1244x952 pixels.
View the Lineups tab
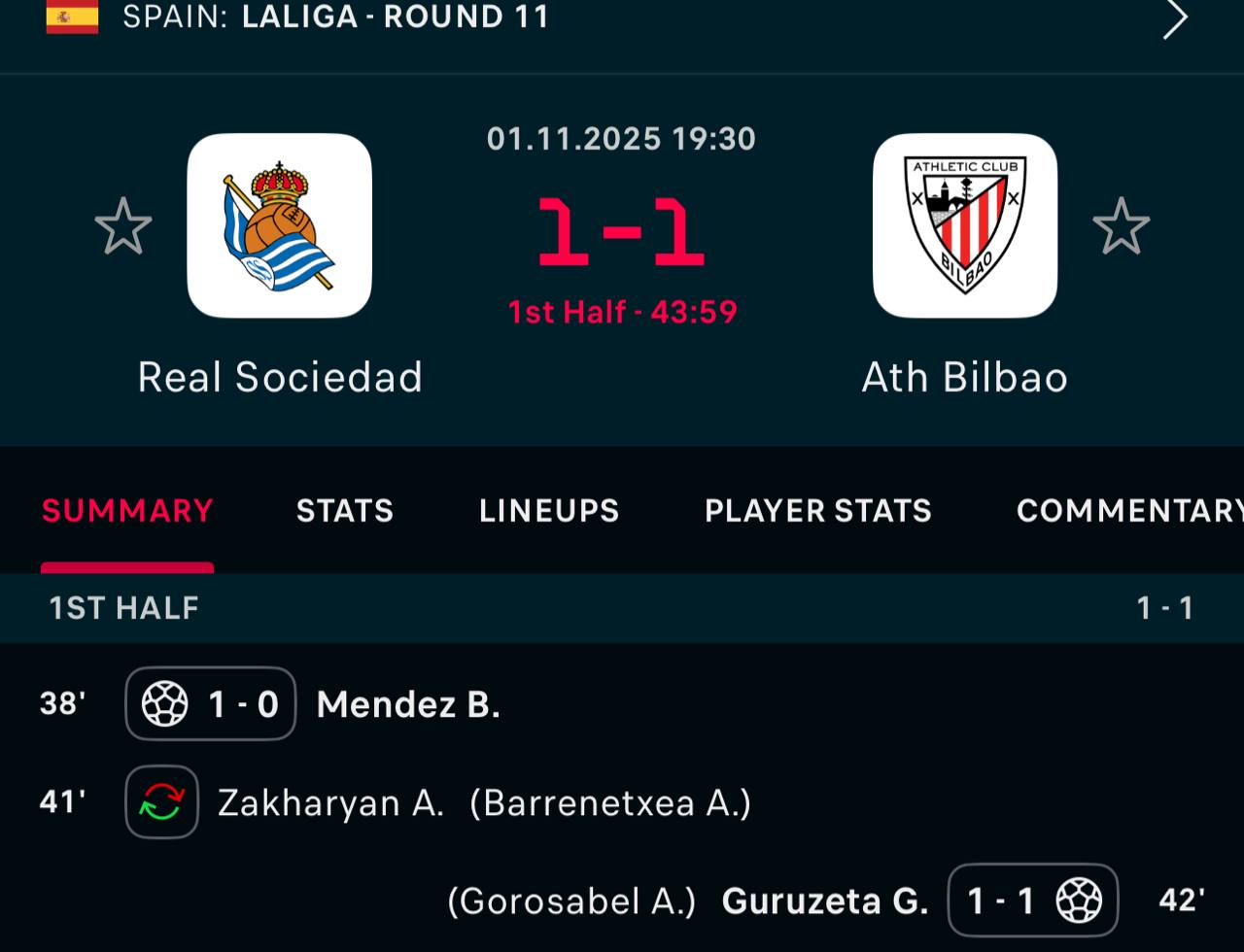(549, 511)
